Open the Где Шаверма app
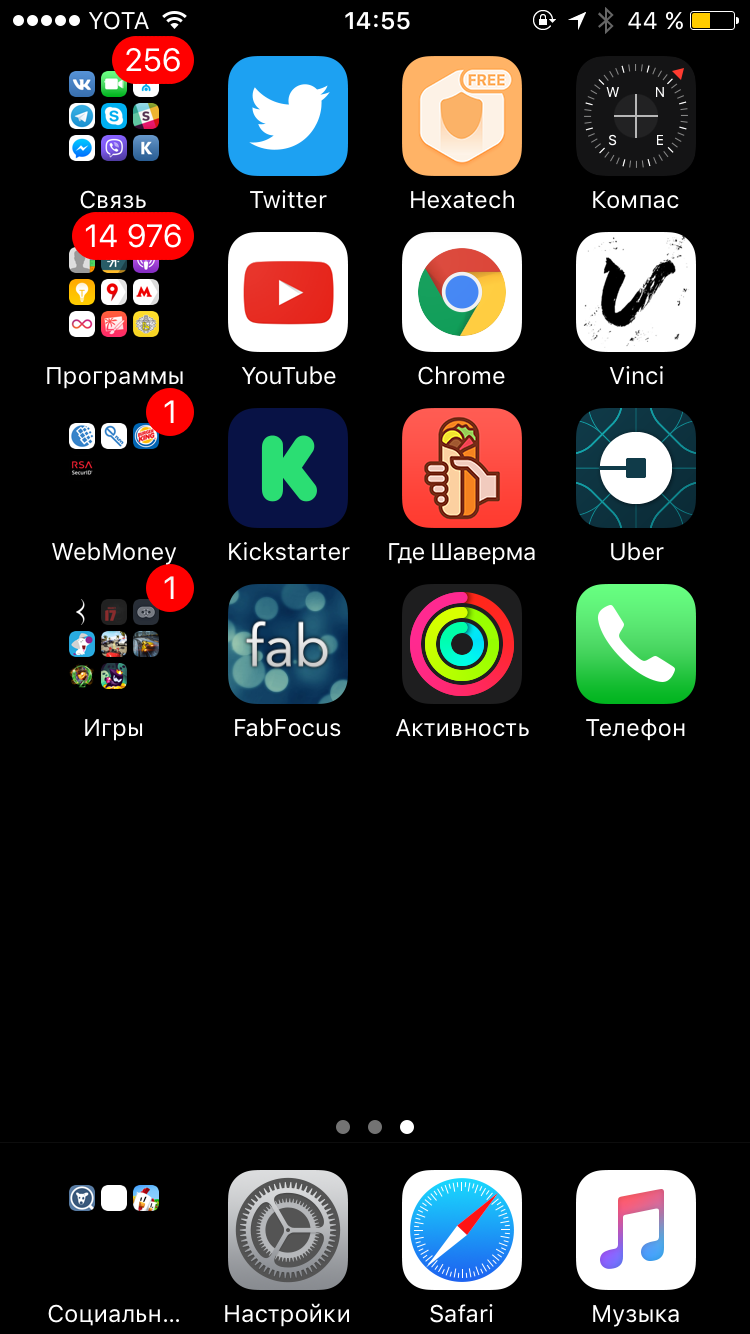The height and width of the screenshot is (1334, 750). tap(462, 468)
